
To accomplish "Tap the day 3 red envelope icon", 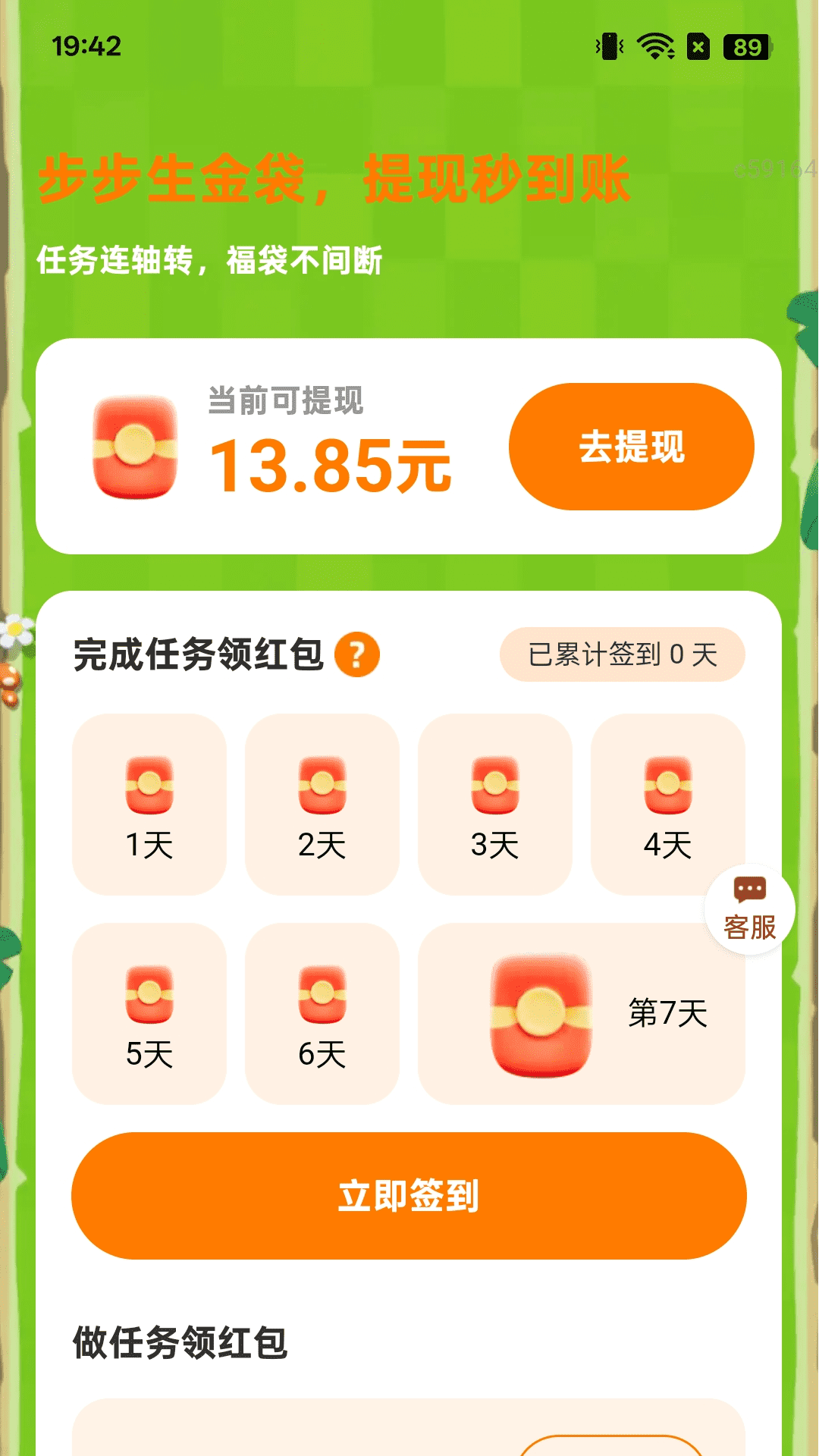I will click(x=494, y=786).
